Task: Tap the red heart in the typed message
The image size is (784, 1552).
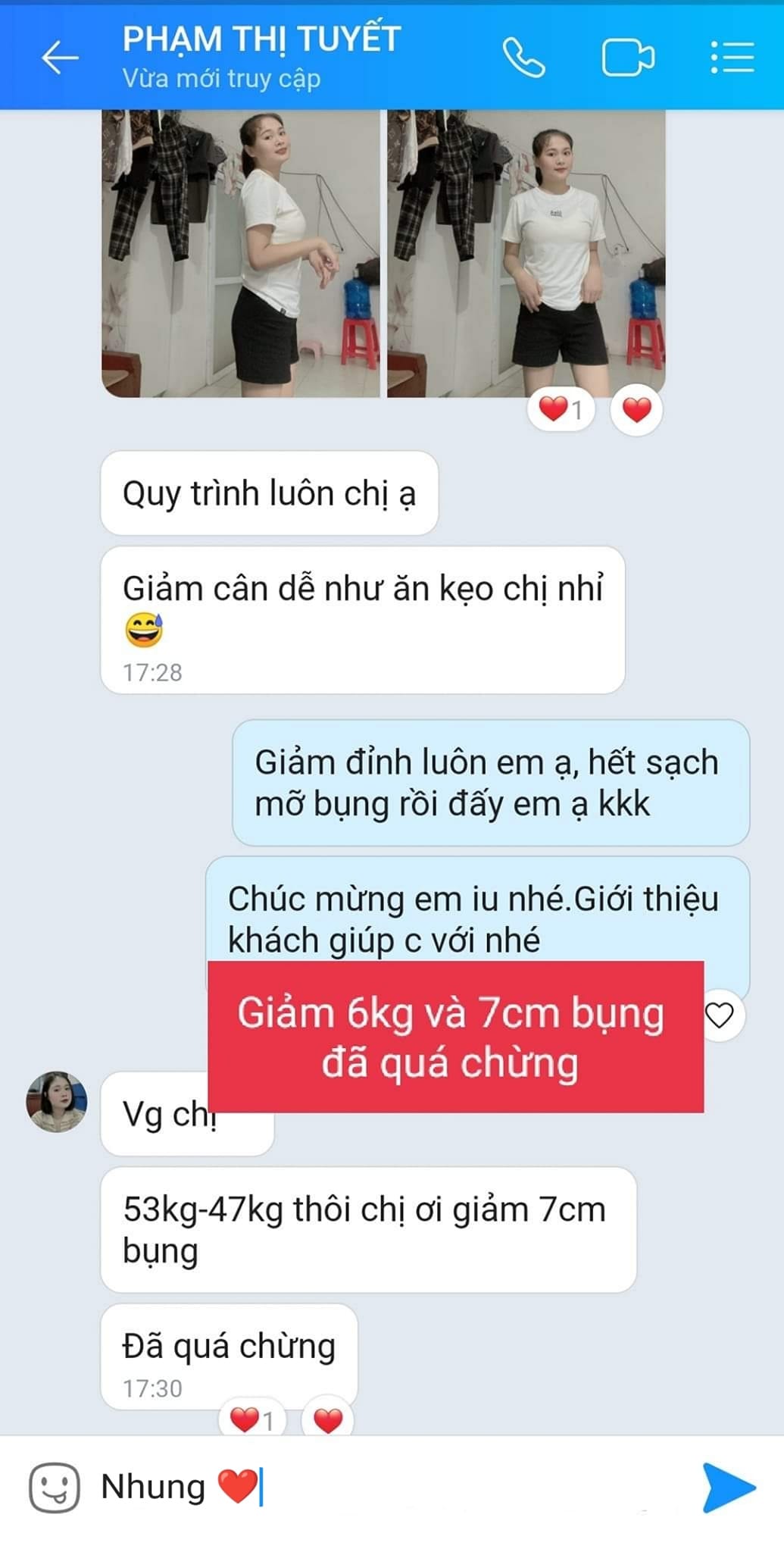Action: pos(236,1487)
